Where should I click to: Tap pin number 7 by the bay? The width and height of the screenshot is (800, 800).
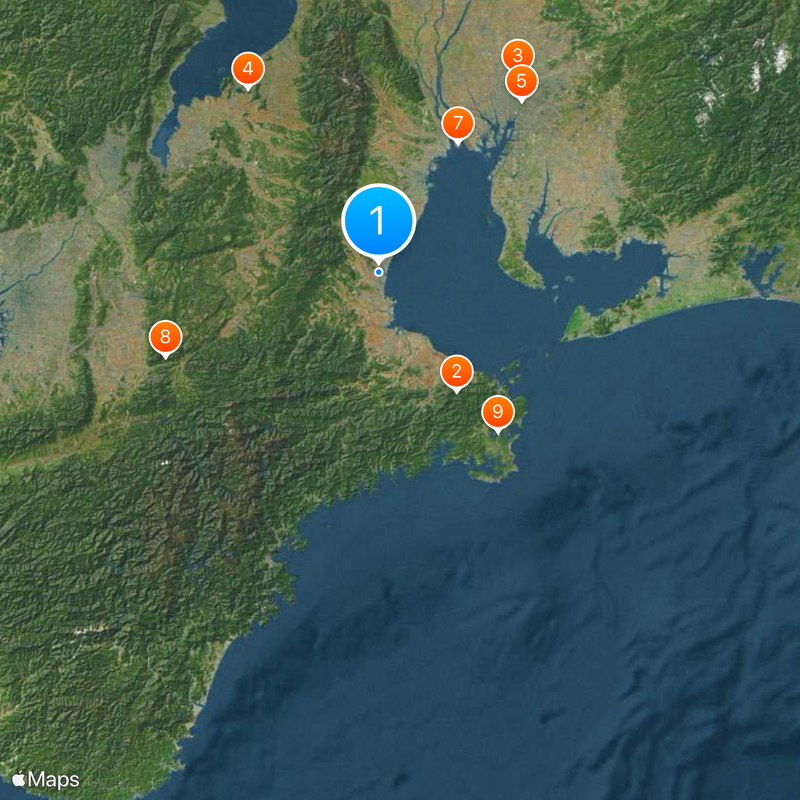click(457, 124)
